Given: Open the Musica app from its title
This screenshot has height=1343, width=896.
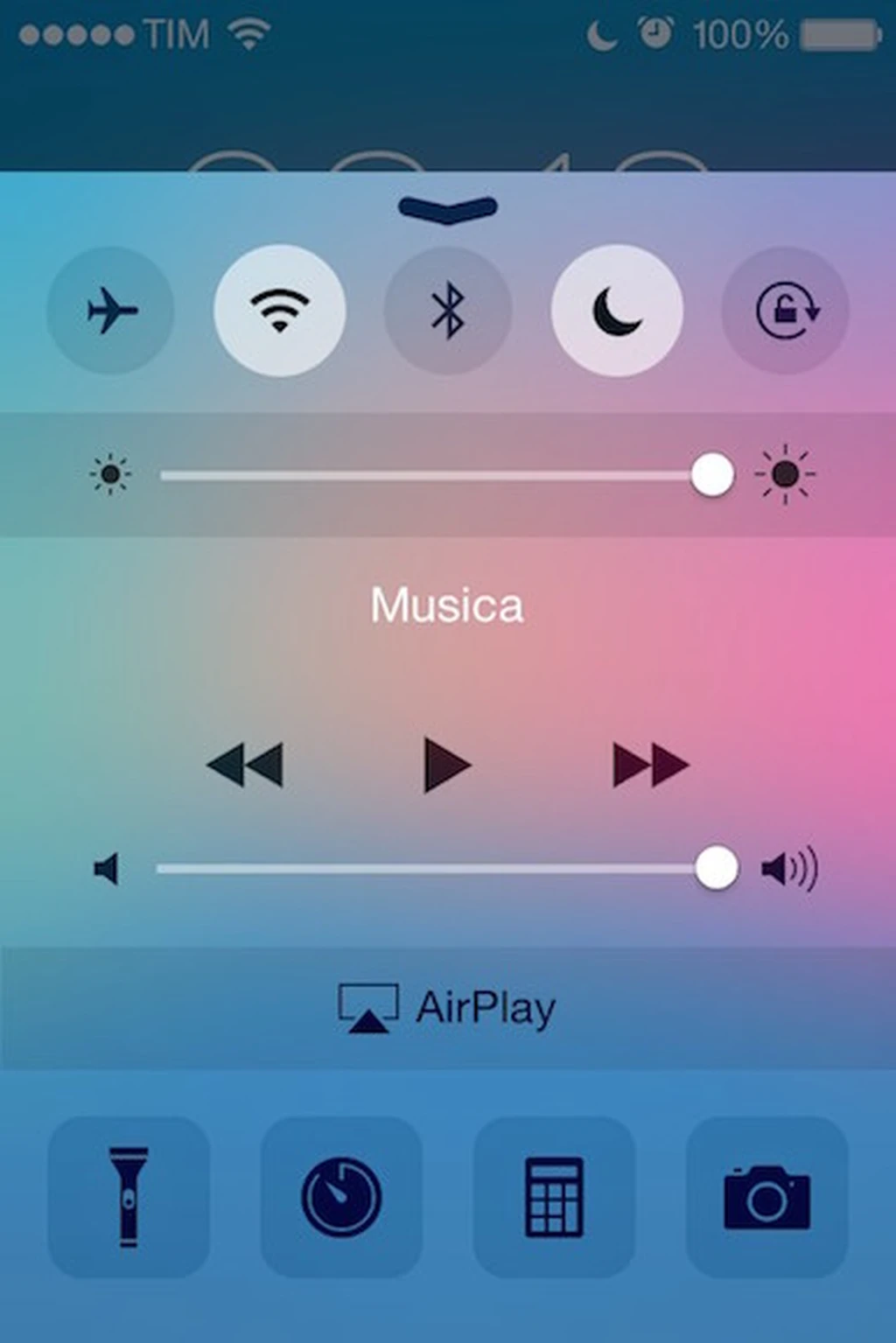Looking at the screenshot, I should [x=447, y=605].
